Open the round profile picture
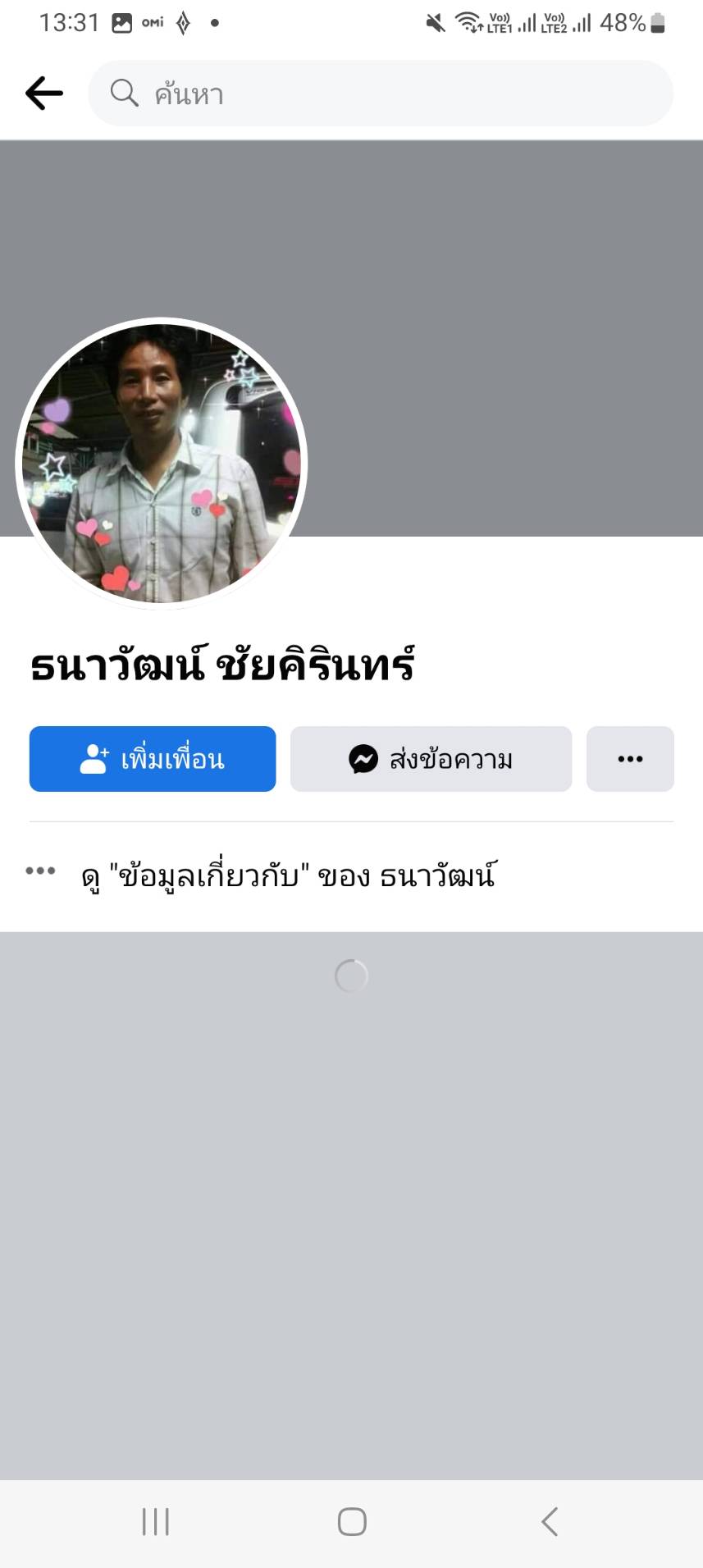The width and height of the screenshot is (703, 1568). (162, 464)
